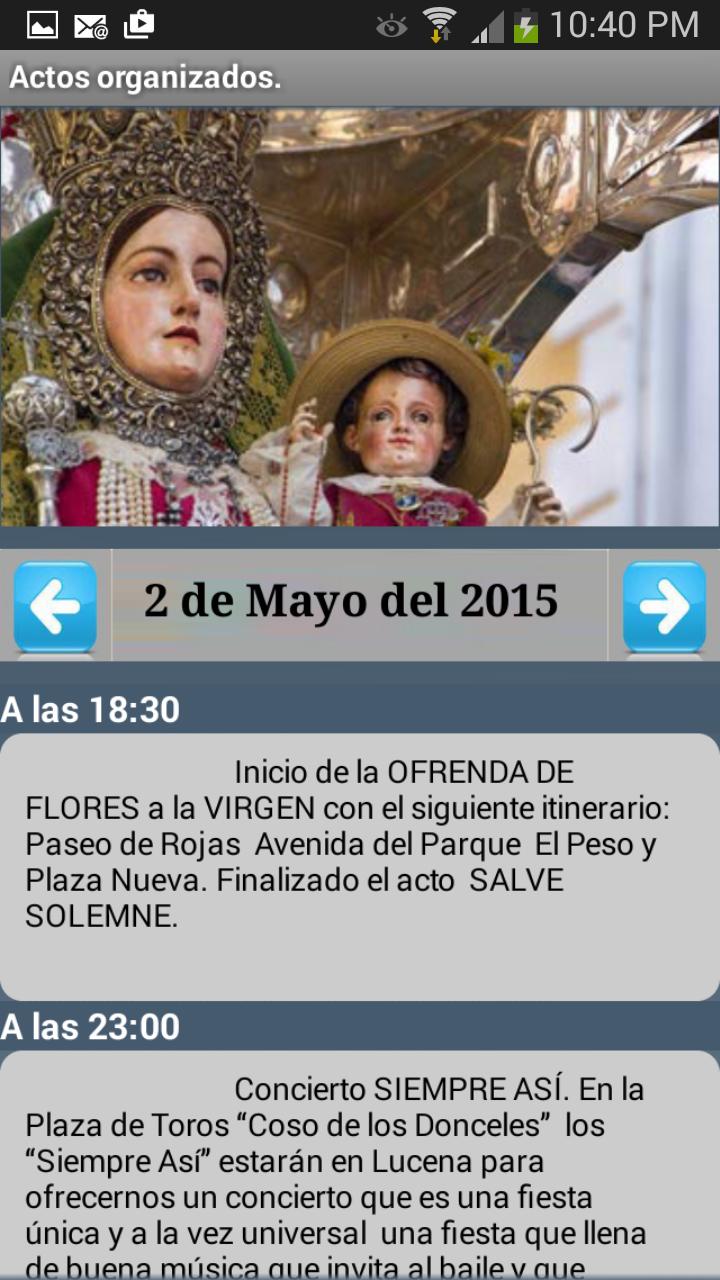The width and height of the screenshot is (720, 1280).
Task: Tap the Virgin image banner
Action: click(x=360, y=320)
